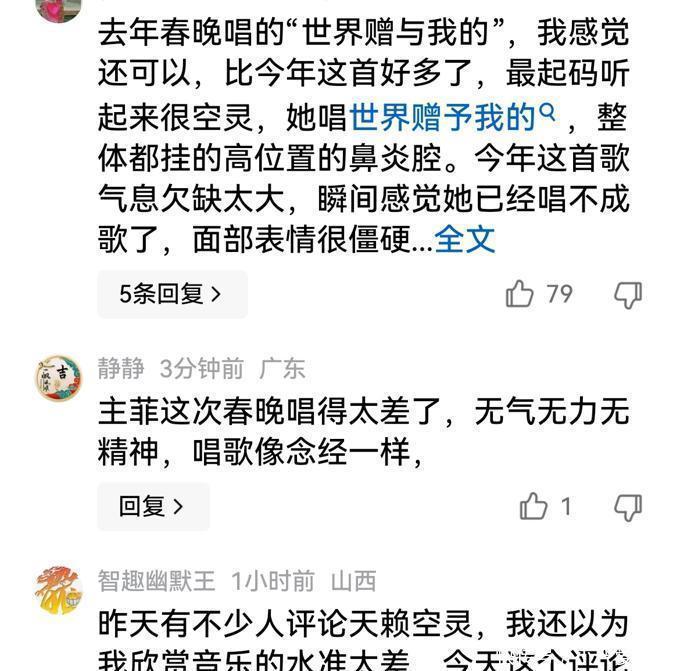Screen dimensions: 680x671
Task: Reply to 静静's comment
Action: click(153, 506)
